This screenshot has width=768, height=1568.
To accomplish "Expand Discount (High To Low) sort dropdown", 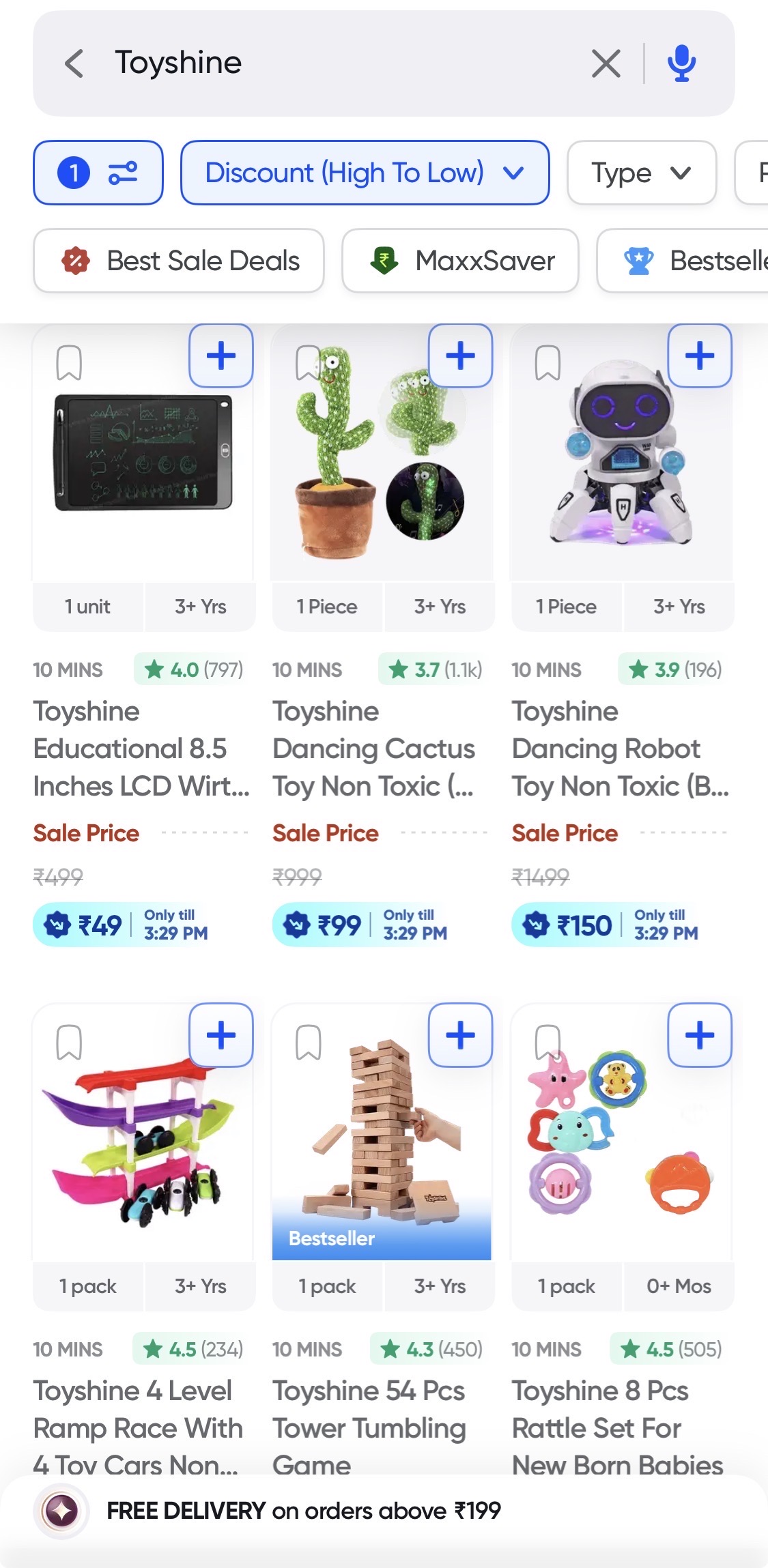I will coord(365,173).
